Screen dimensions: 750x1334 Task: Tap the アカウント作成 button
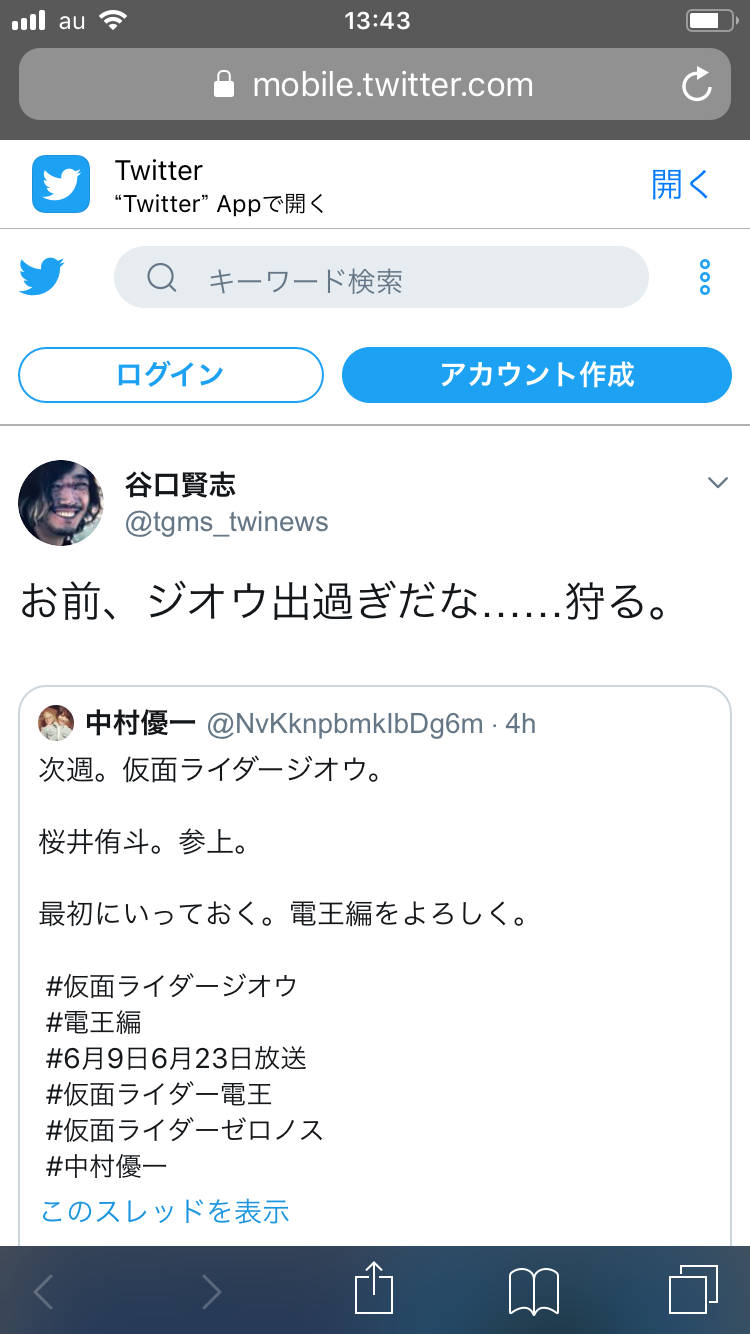pyautogui.click(x=537, y=375)
